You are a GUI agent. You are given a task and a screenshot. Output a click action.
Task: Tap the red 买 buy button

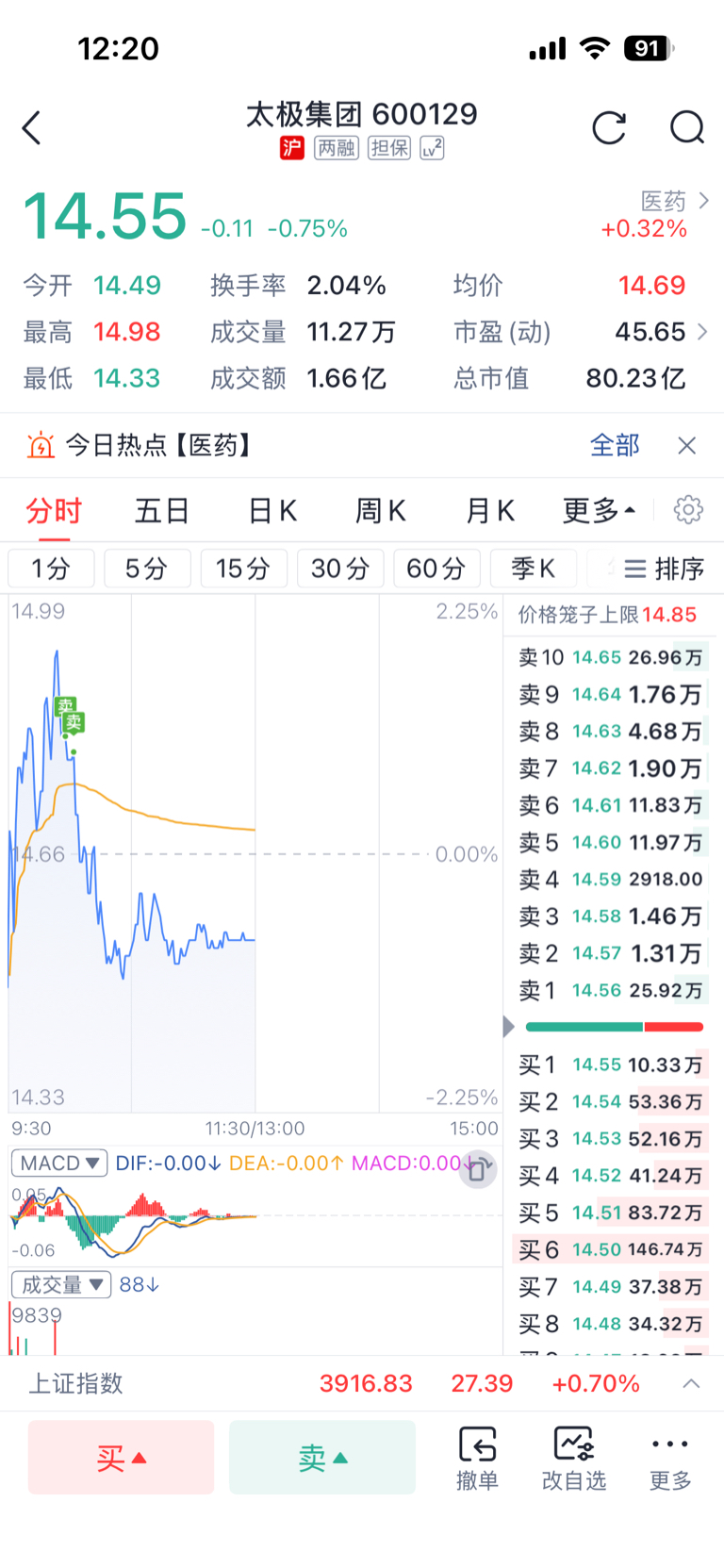point(122,1458)
